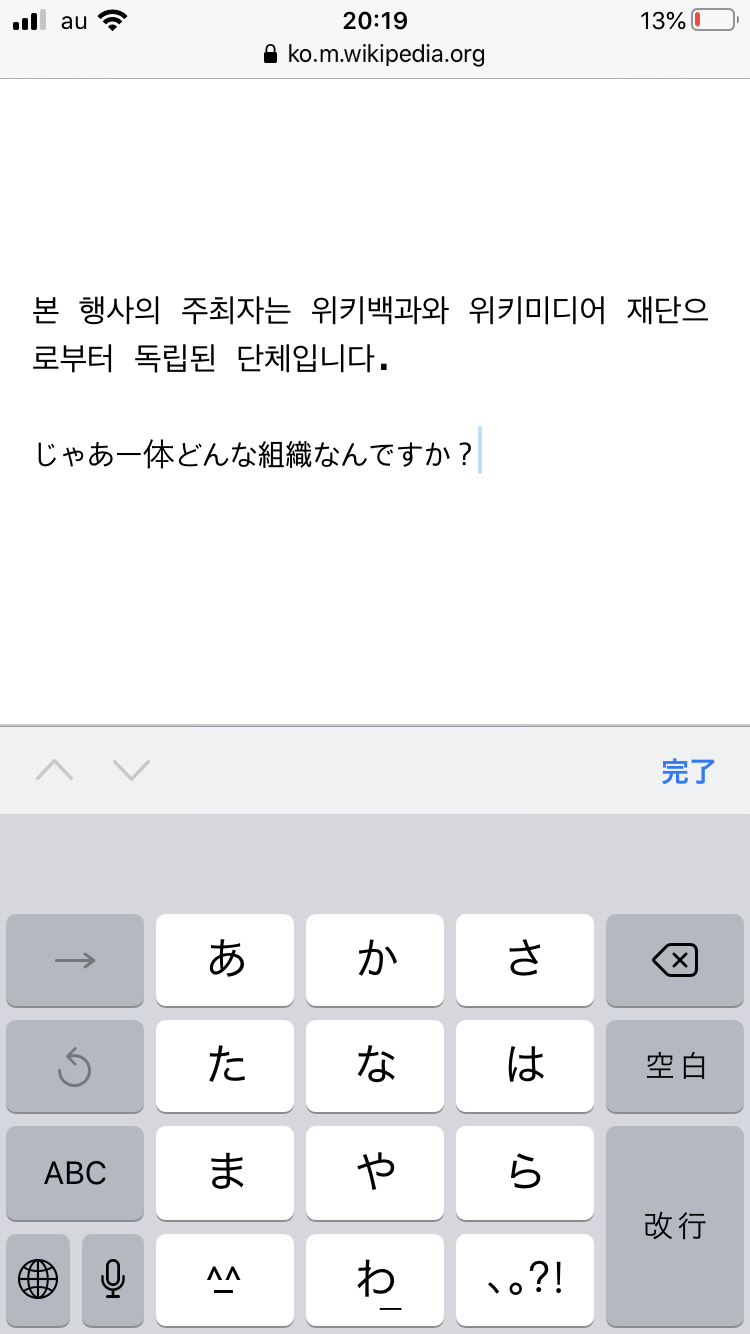Delete a character with the backspace key

[675, 961]
